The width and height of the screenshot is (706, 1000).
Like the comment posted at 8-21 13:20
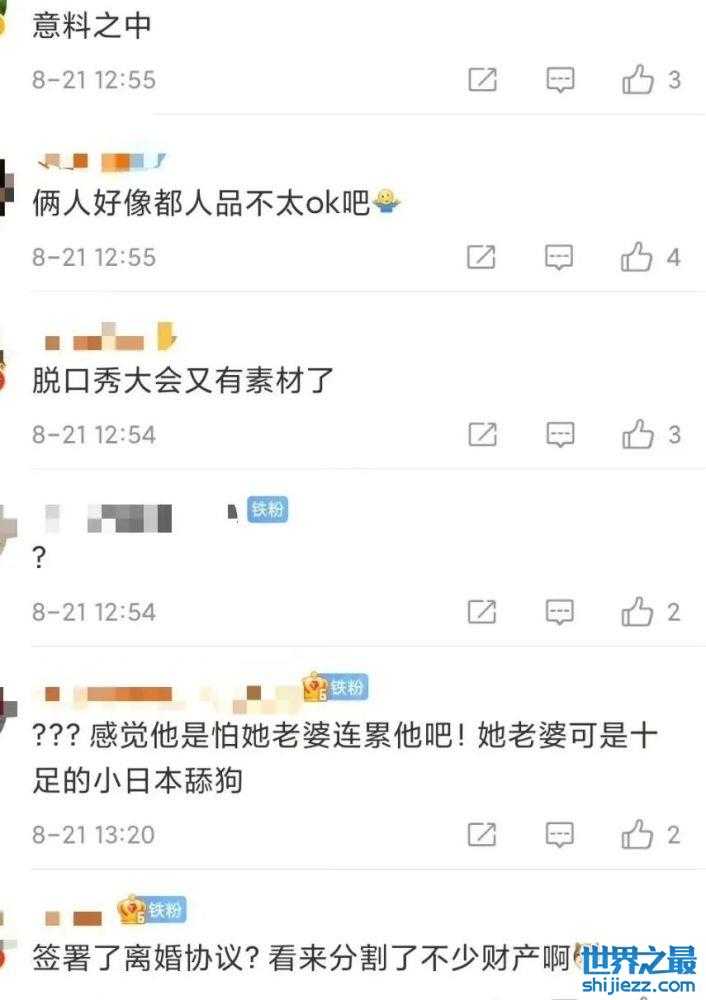point(637,833)
